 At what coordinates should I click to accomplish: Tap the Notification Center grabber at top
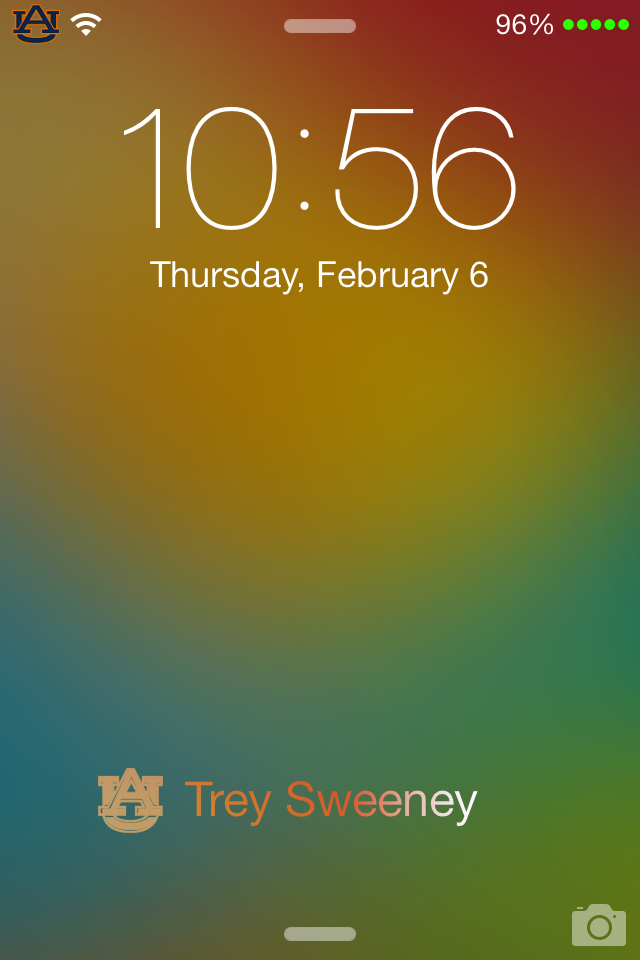(320, 26)
